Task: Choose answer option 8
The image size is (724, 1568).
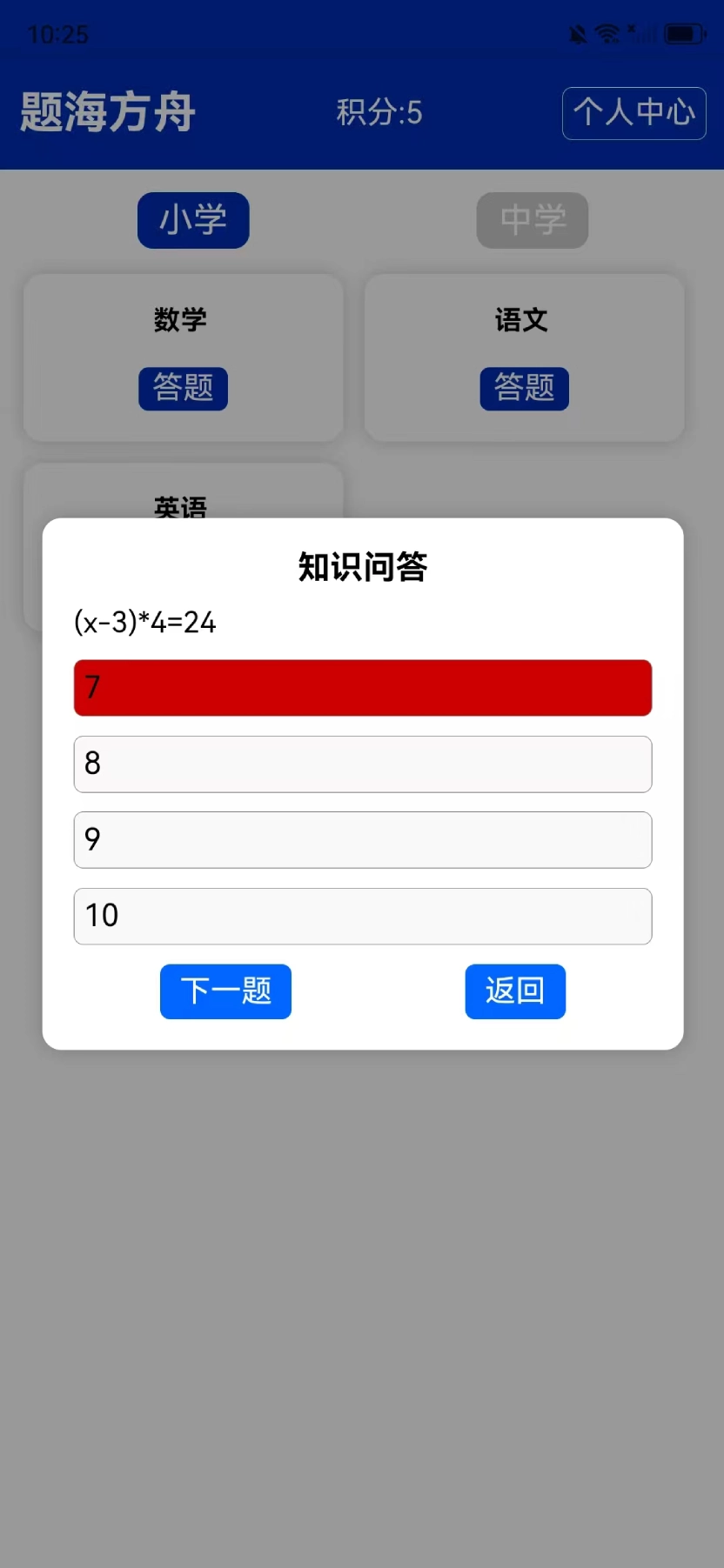Action: 362,764
